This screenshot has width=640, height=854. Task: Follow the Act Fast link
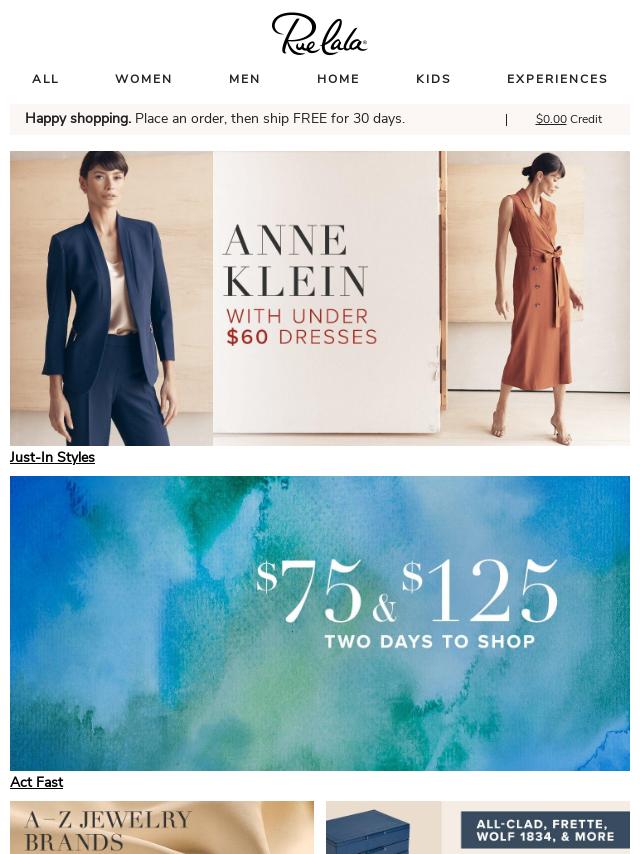coord(36,782)
